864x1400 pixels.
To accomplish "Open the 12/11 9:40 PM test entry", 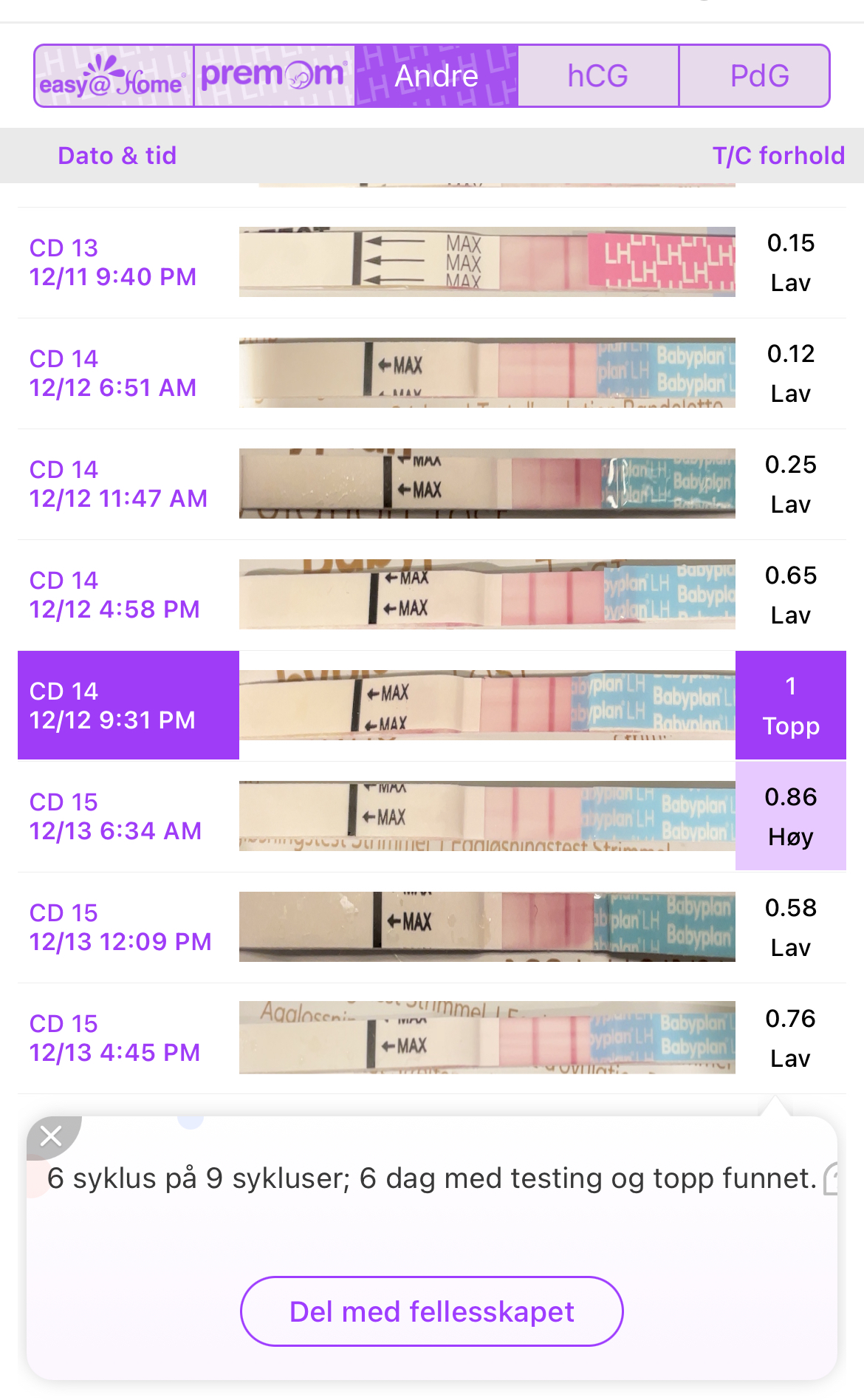I will (x=432, y=262).
